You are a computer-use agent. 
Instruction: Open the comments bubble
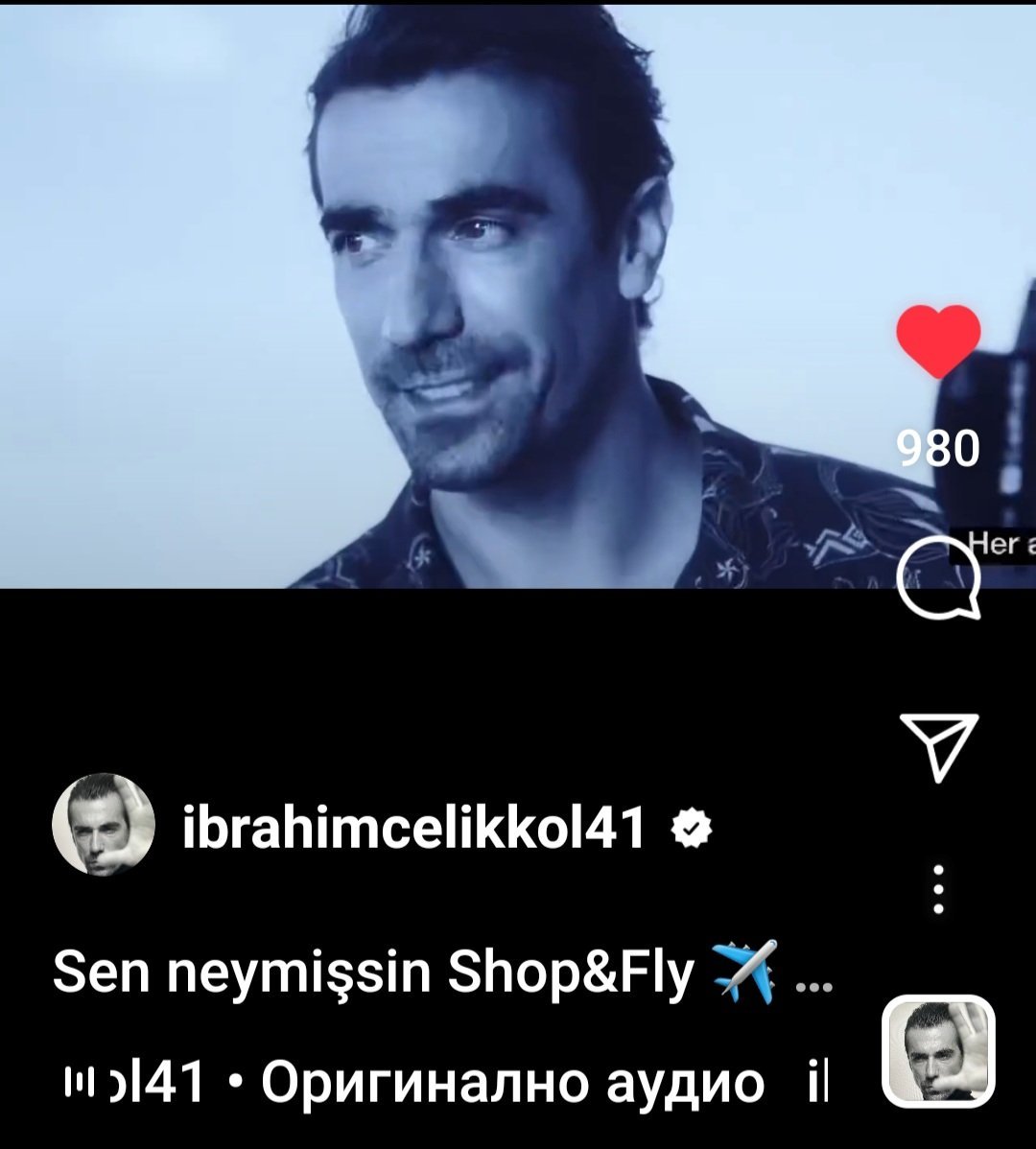938,583
